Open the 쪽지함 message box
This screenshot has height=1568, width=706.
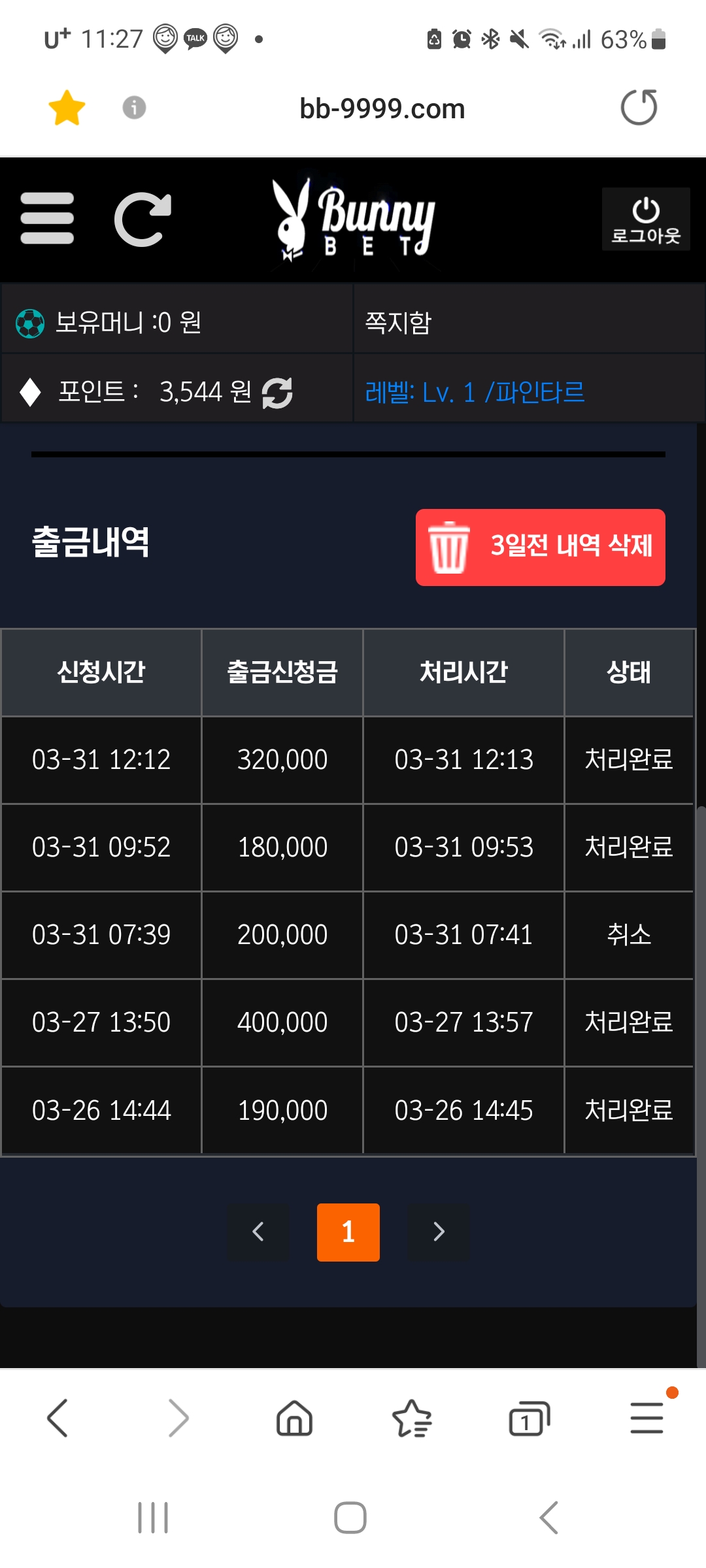(x=398, y=323)
